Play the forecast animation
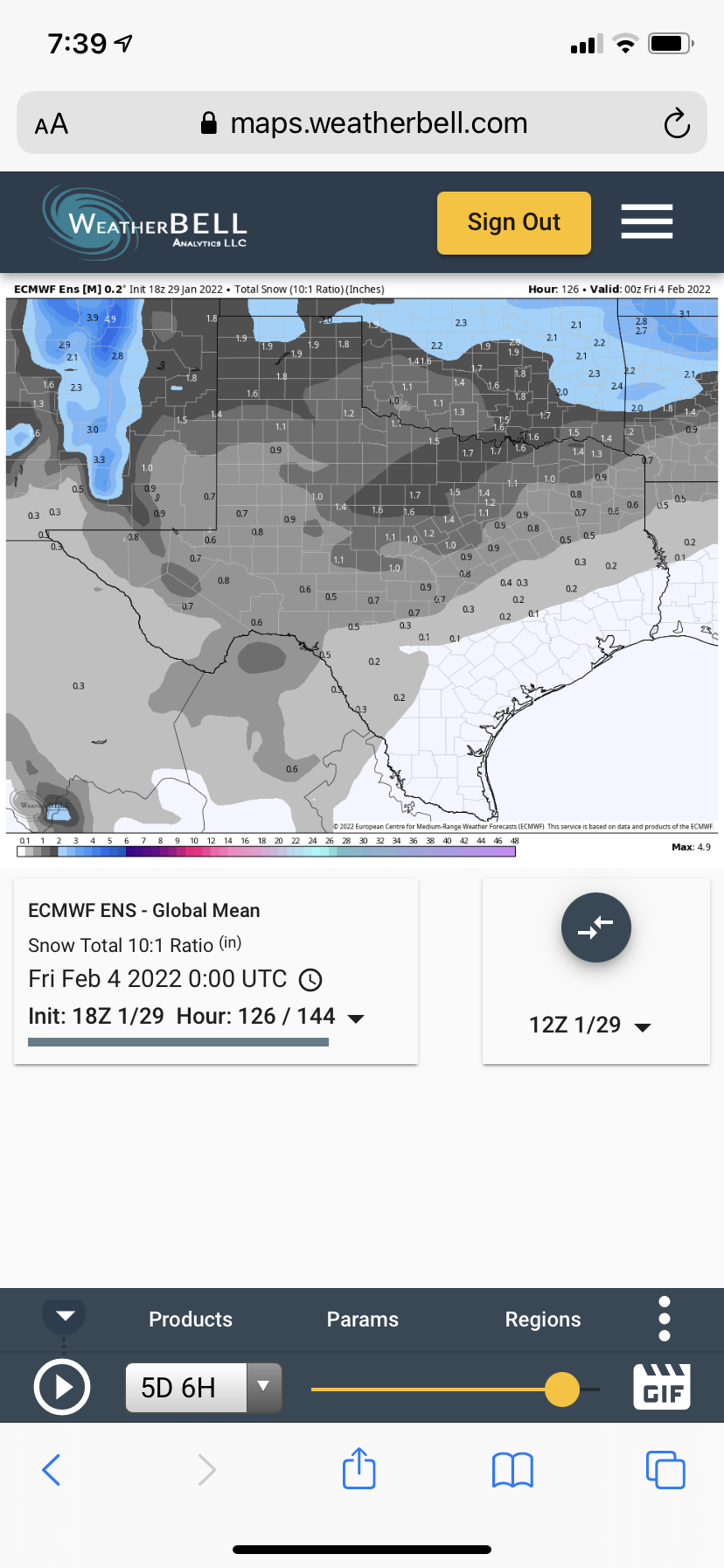The width and height of the screenshot is (724, 1568). [62, 1387]
